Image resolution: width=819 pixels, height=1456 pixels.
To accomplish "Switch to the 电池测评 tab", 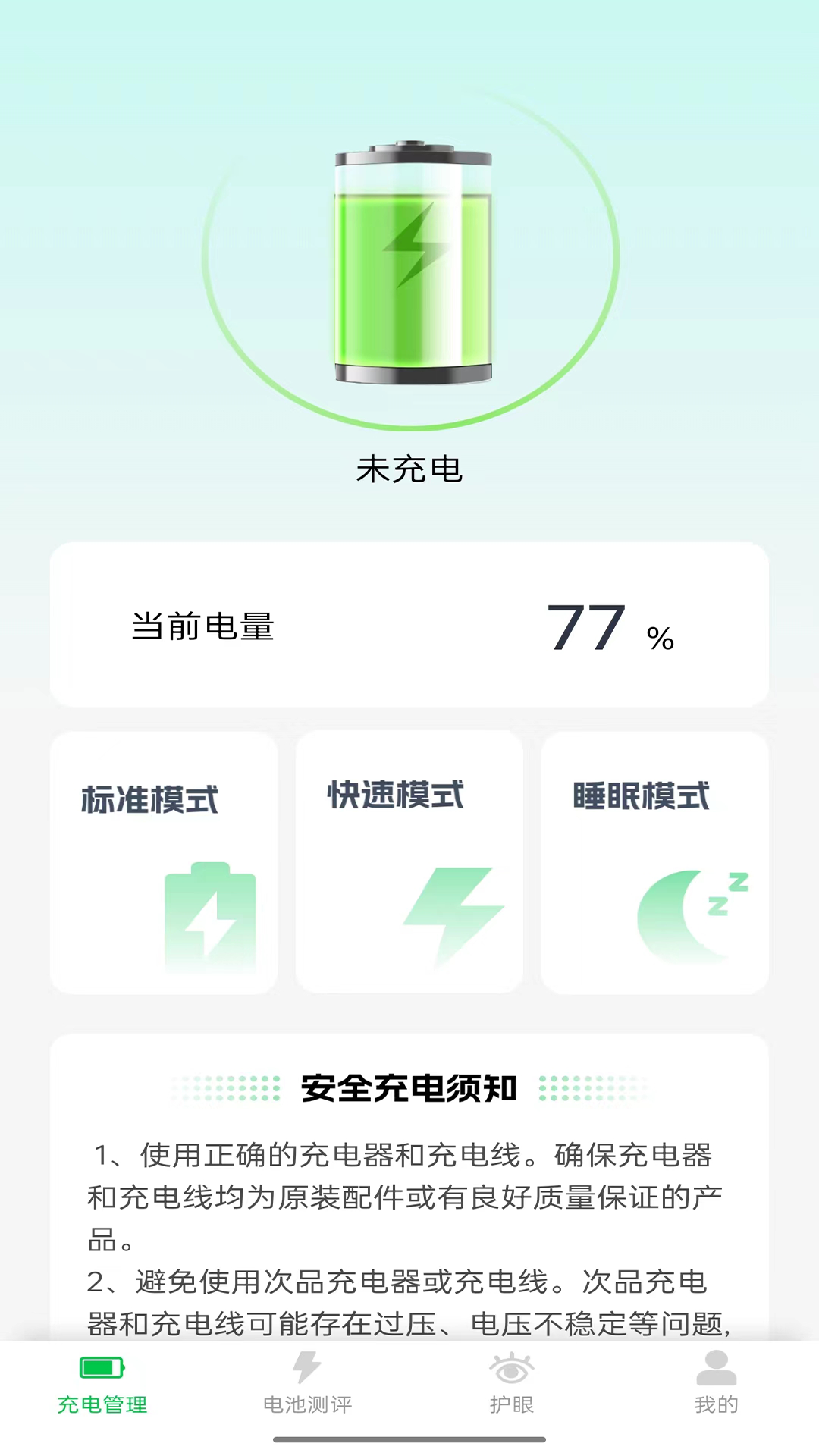I will pos(307,1384).
